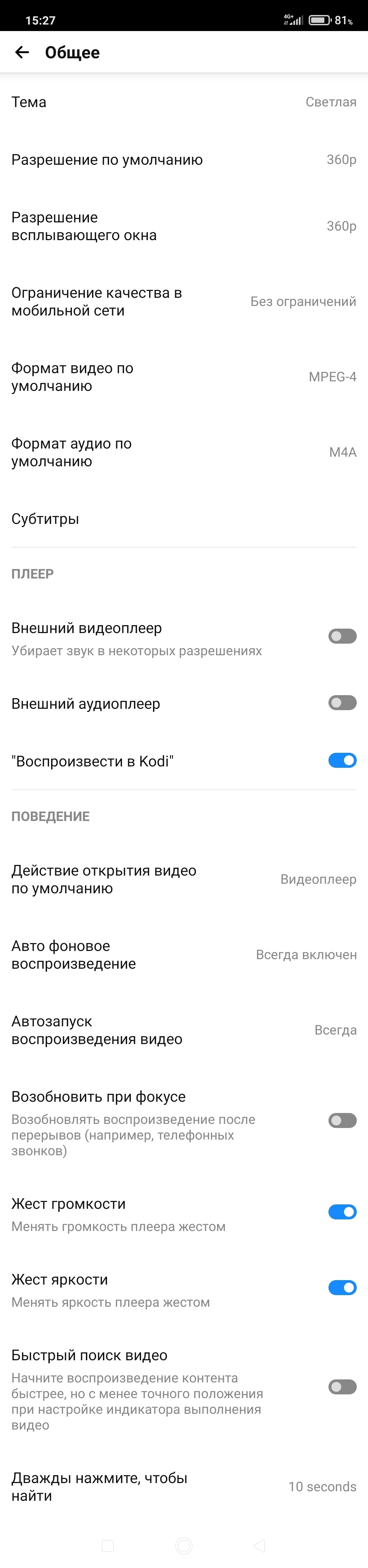Open the Тема setting
The image size is (368, 1568).
coord(184,102)
